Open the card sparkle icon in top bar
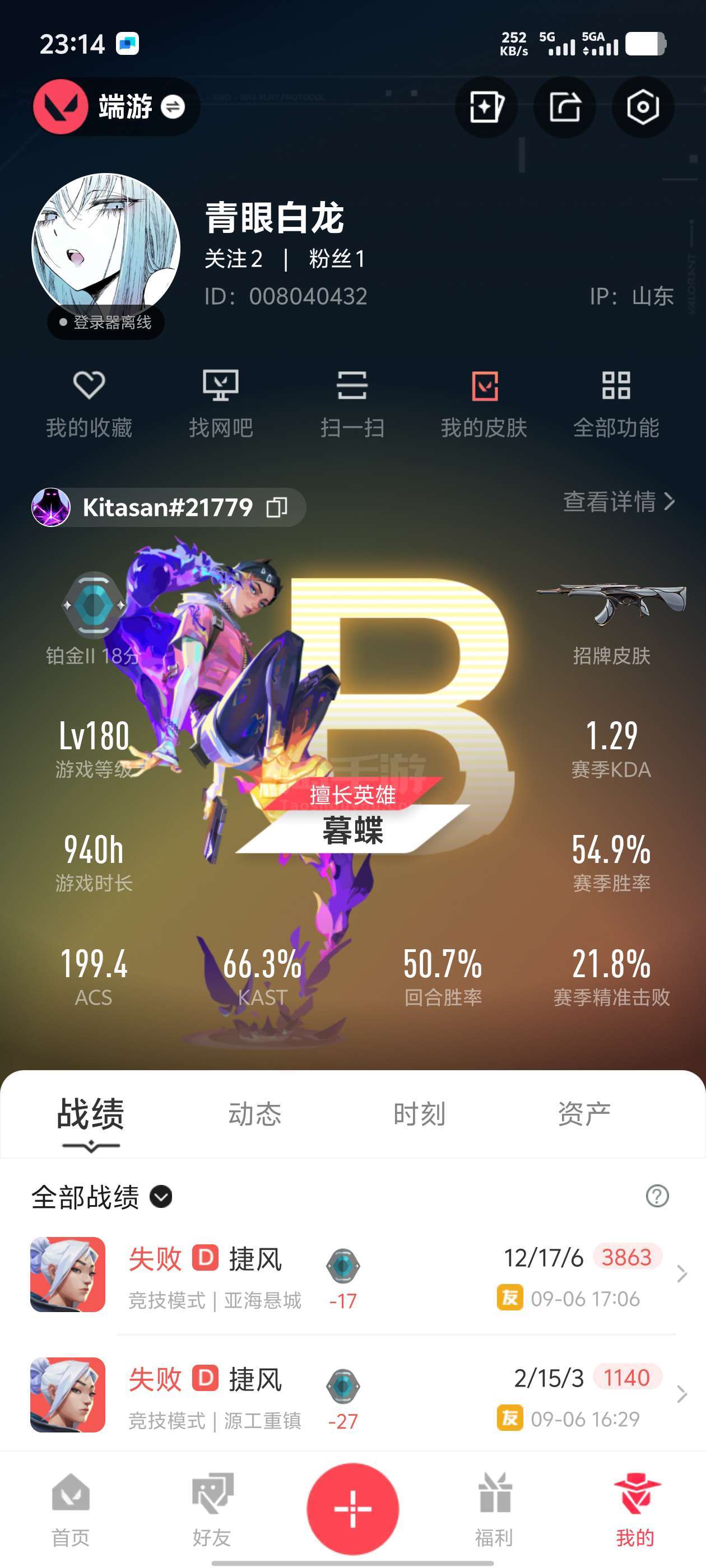 point(486,107)
